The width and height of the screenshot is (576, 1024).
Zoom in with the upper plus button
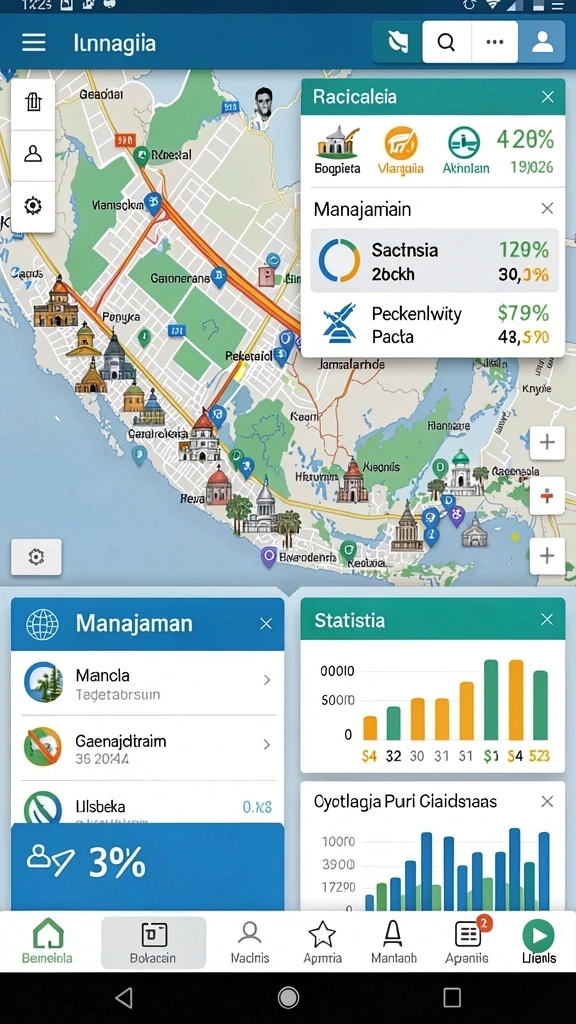[x=547, y=443]
